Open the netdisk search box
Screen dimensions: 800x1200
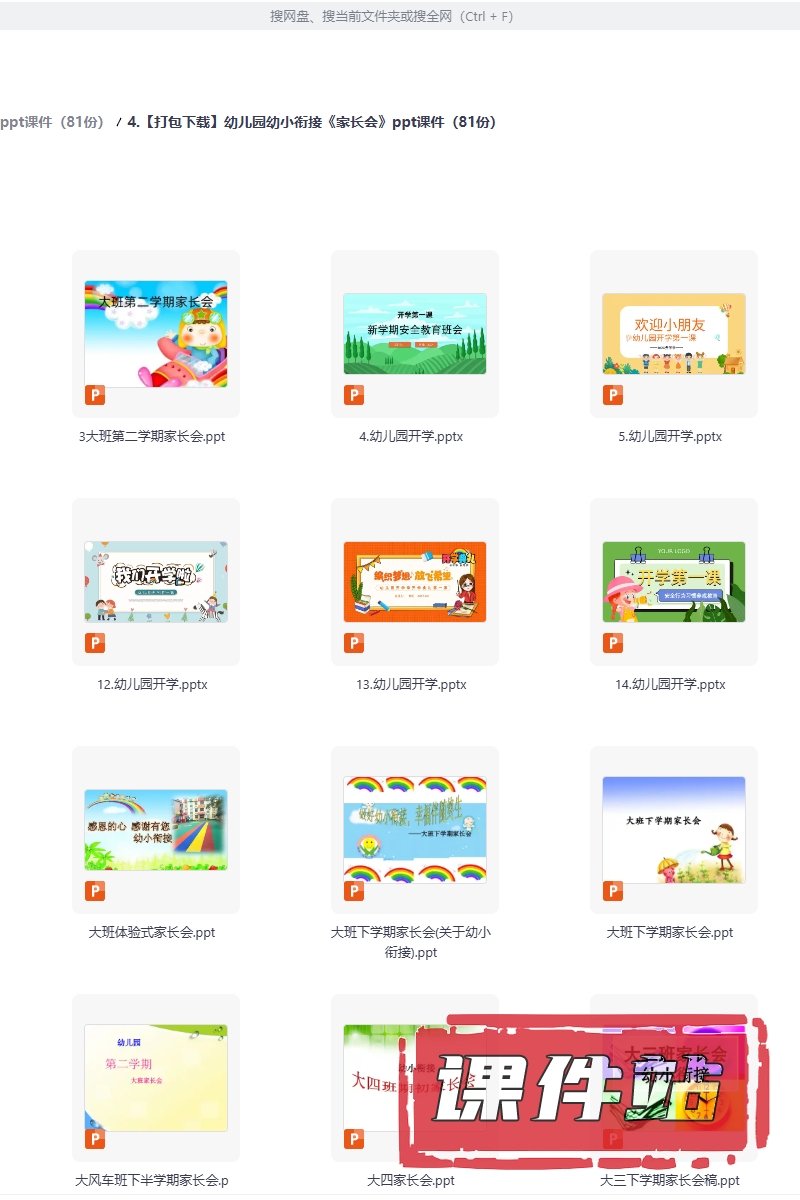click(392, 16)
